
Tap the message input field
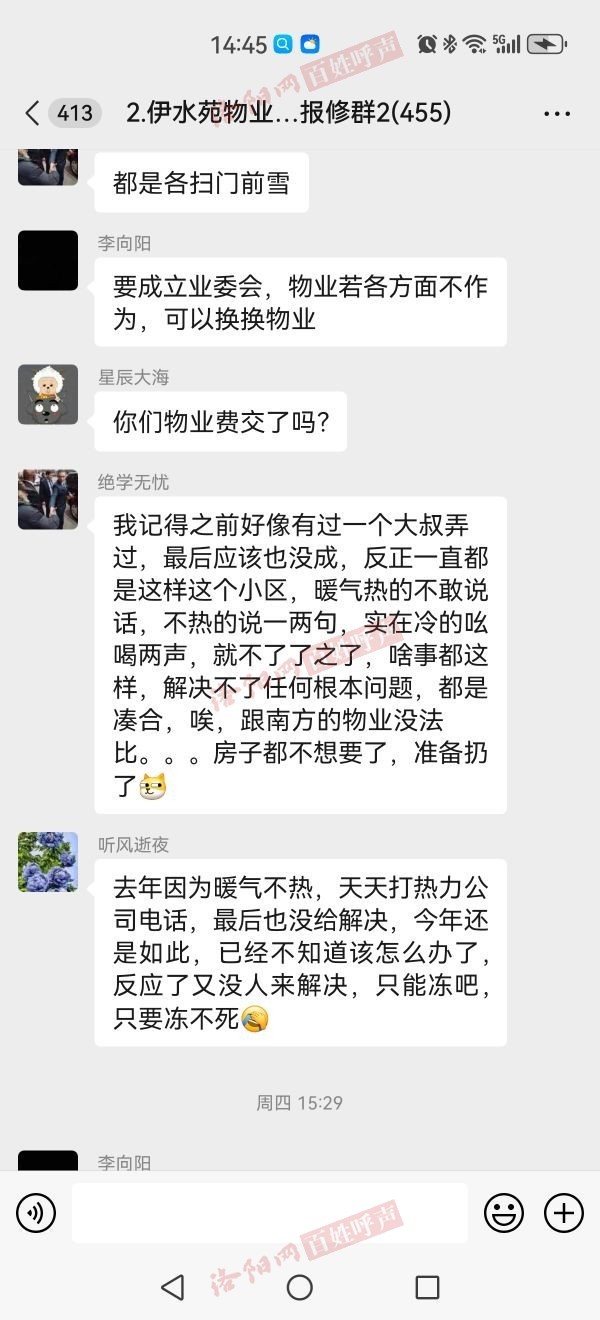pos(269,1214)
